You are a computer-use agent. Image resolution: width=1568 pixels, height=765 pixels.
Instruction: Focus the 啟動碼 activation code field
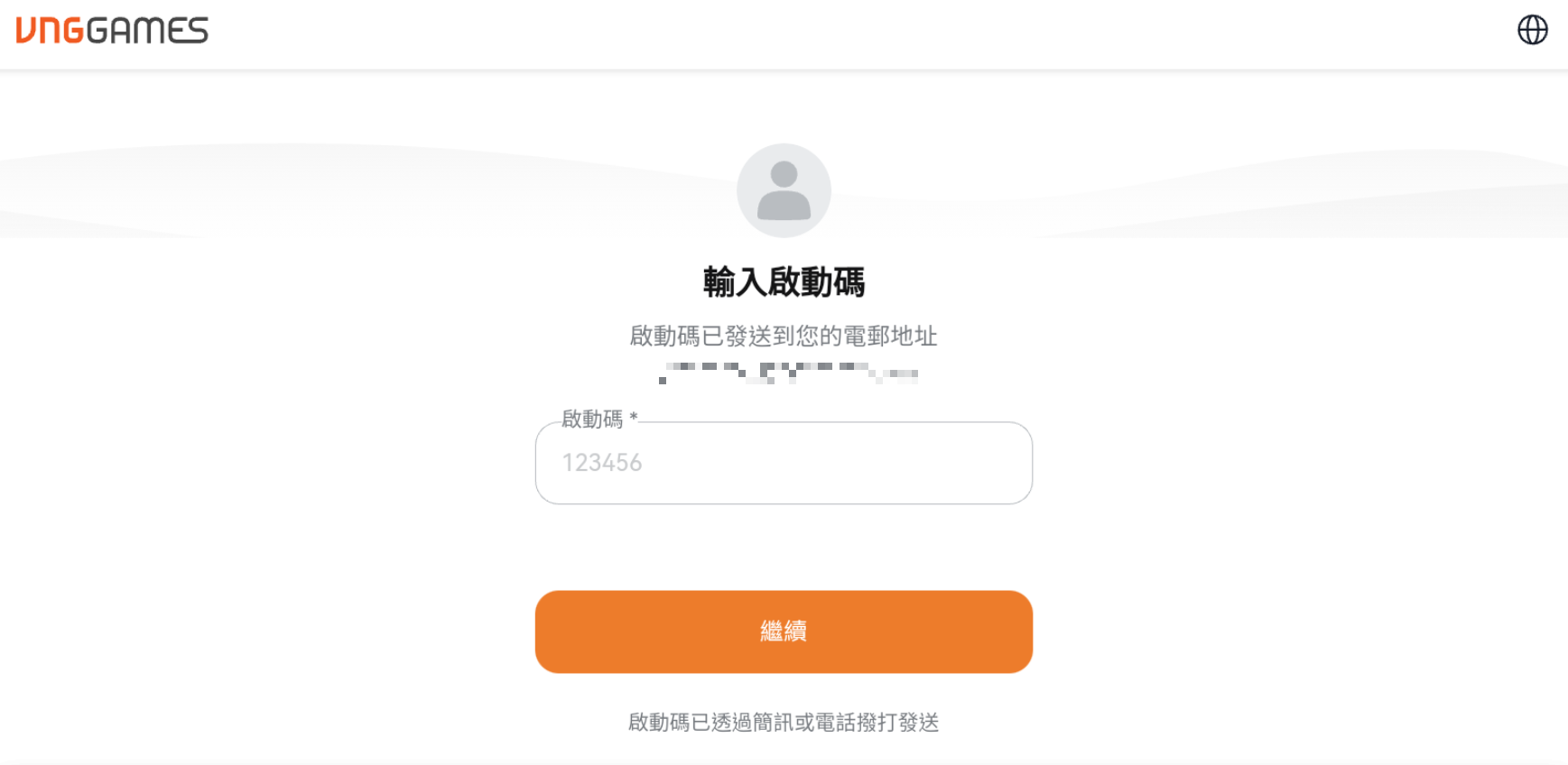[x=784, y=463]
